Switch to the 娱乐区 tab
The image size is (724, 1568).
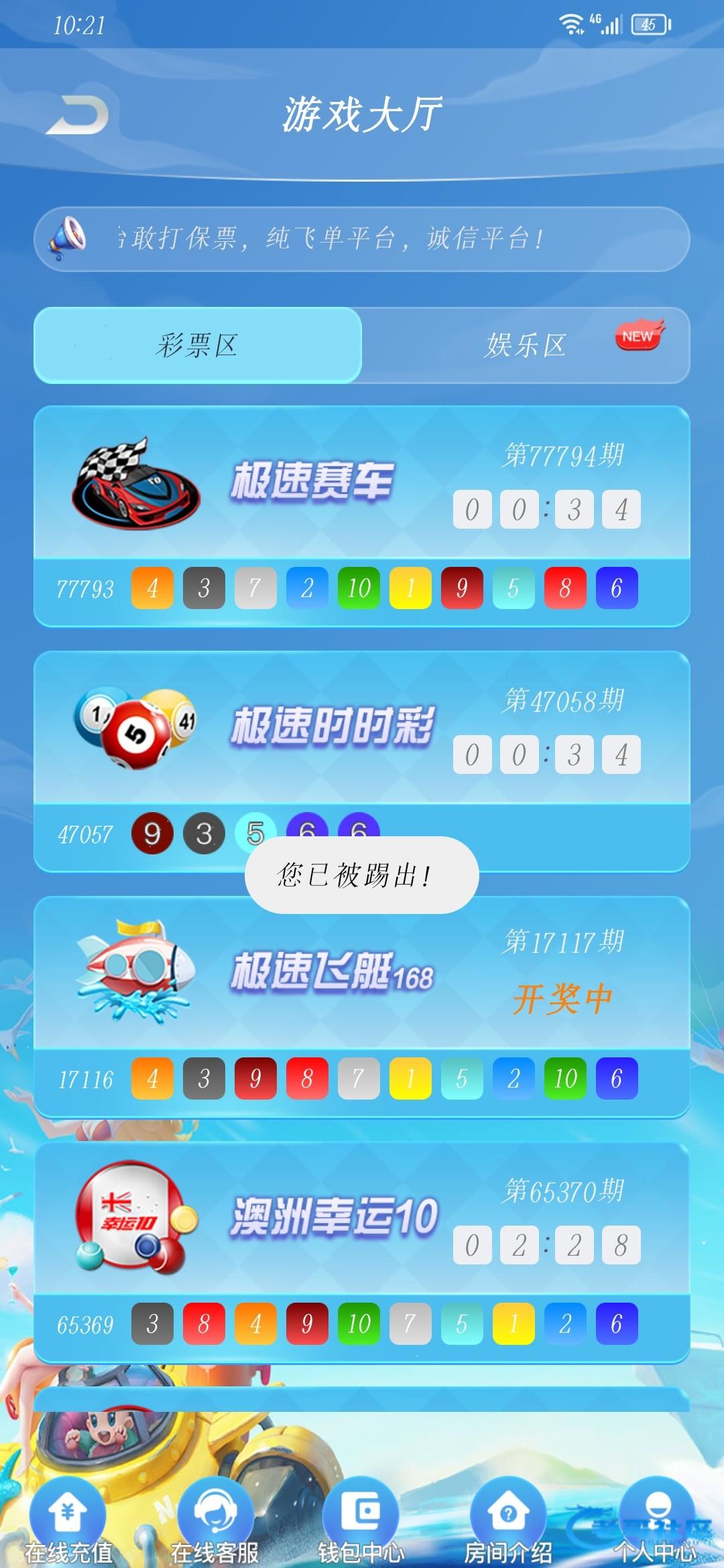click(526, 346)
